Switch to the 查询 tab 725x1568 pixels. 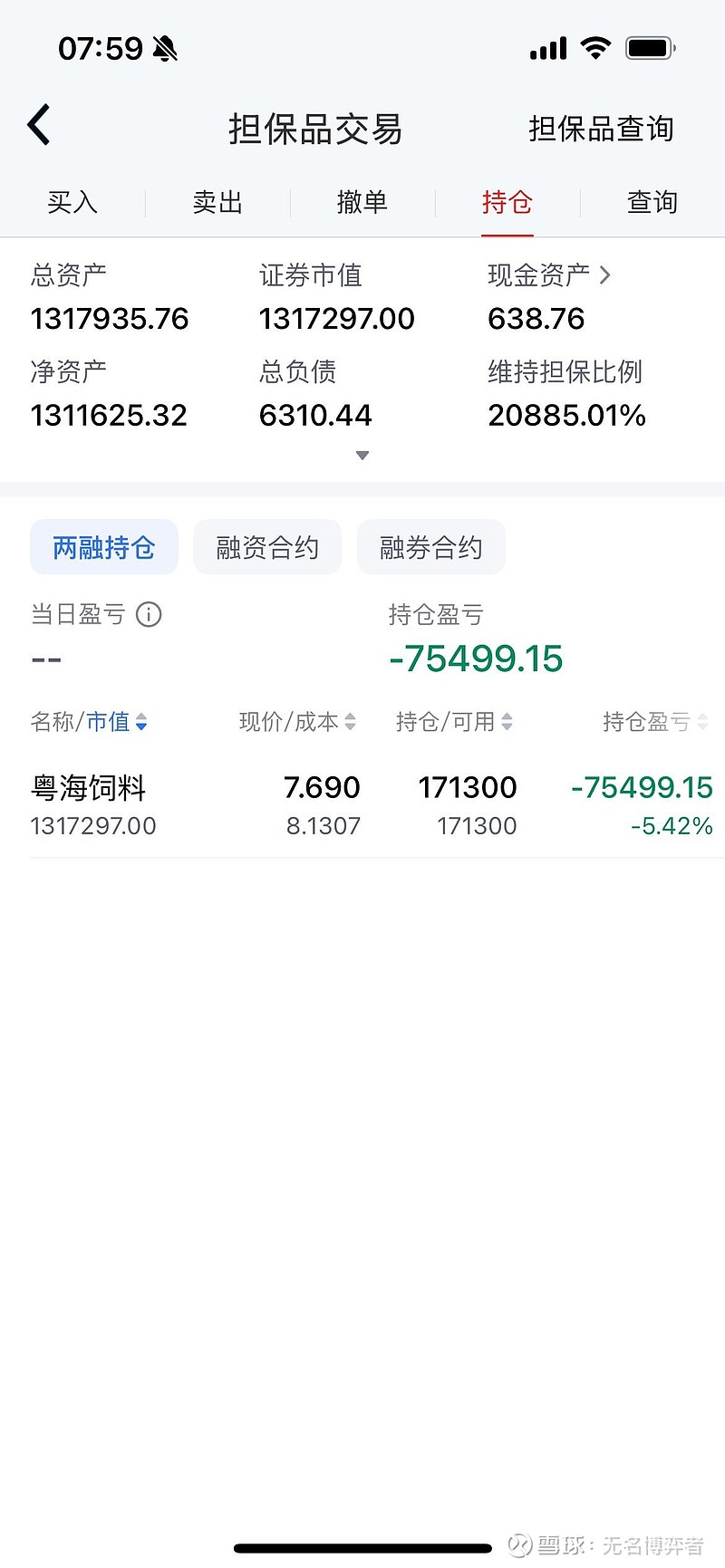point(652,202)
